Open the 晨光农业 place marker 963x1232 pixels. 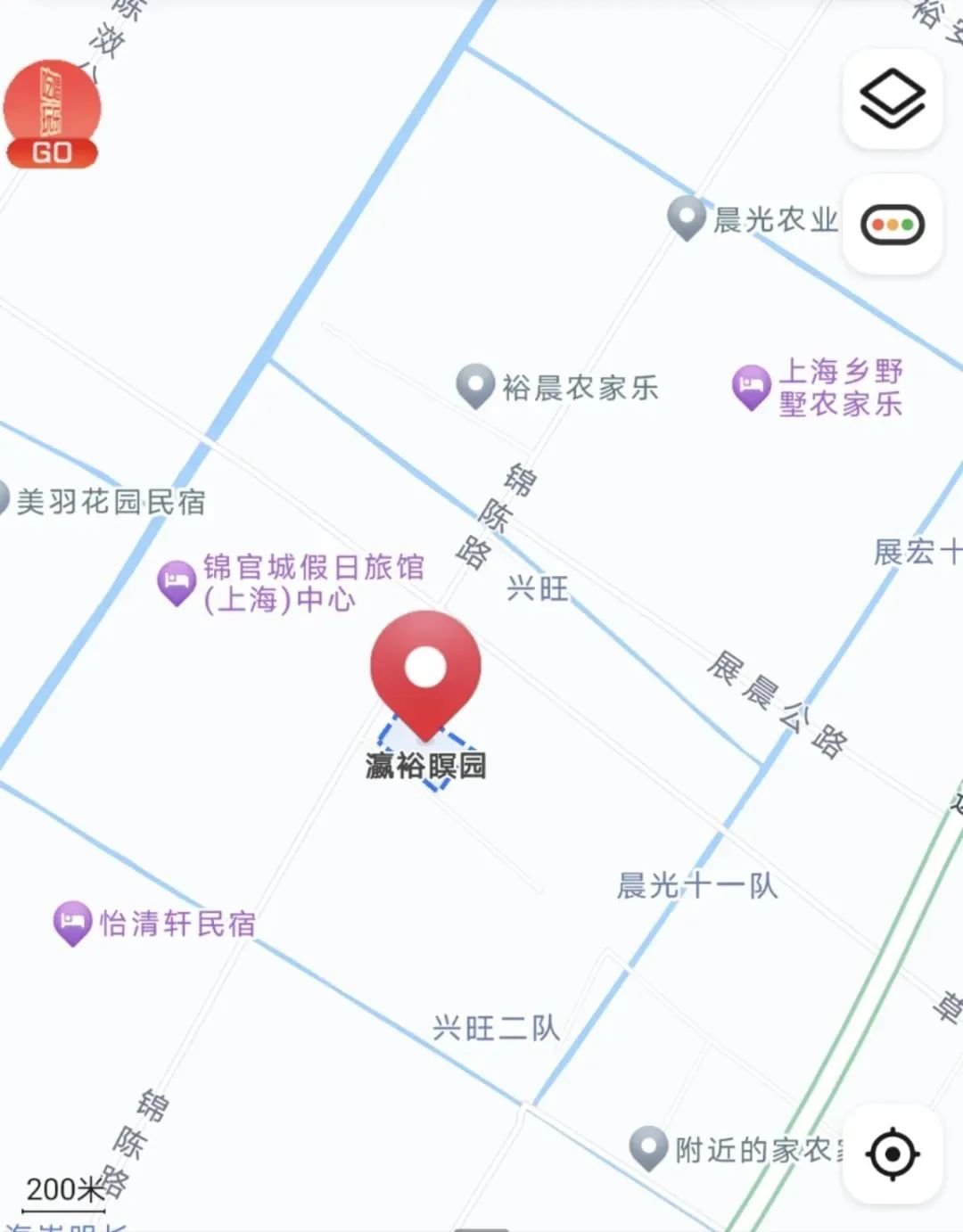[x=687, y=217]
